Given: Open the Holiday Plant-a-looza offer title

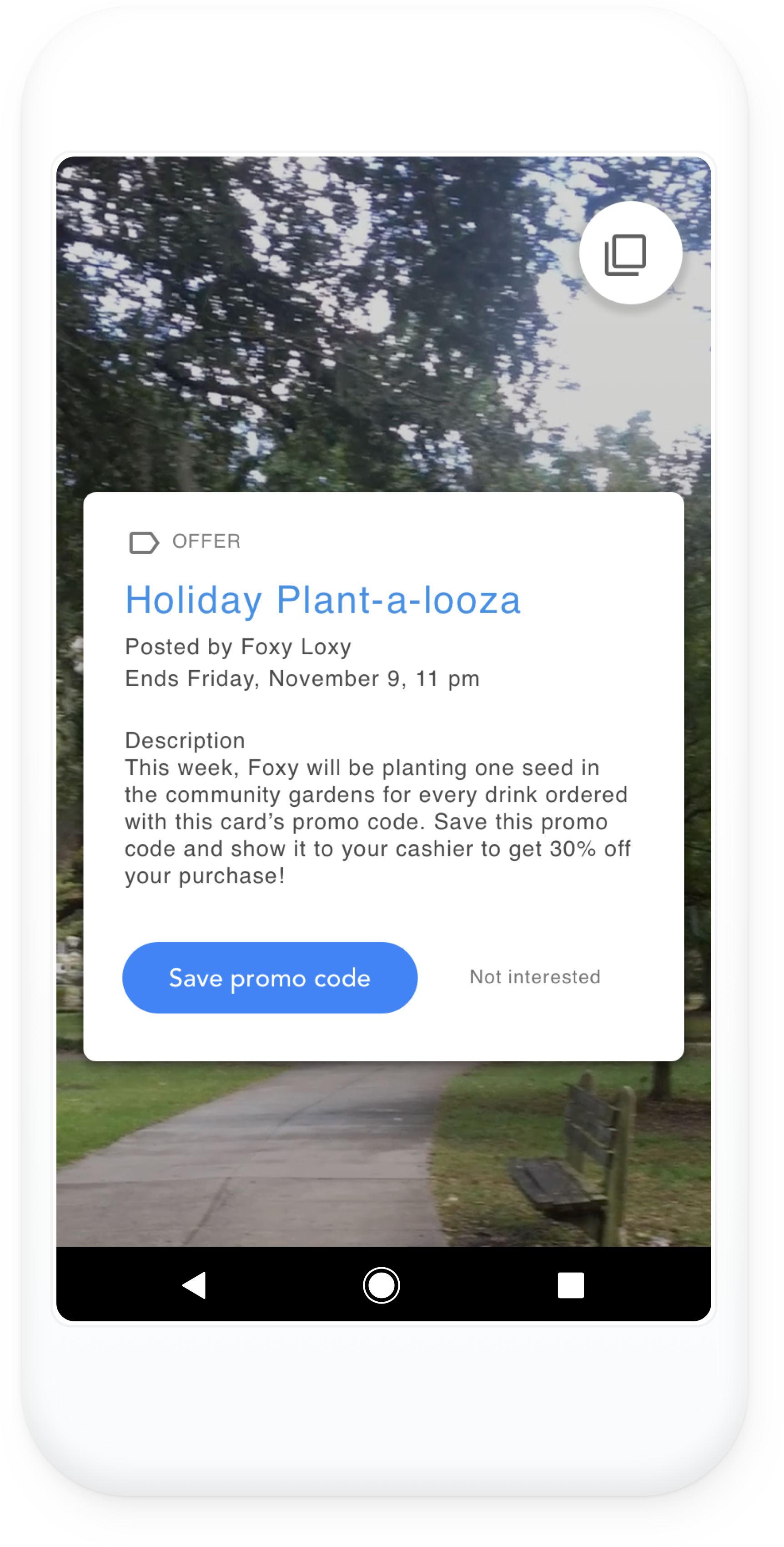Looking at the screenshot, I should [323, 600].
